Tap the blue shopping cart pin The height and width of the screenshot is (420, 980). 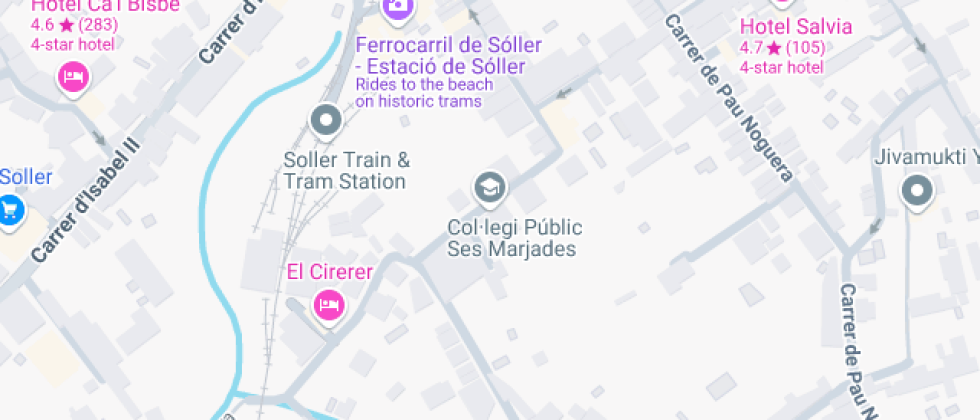pyautogui.click(x=10, y=210)
